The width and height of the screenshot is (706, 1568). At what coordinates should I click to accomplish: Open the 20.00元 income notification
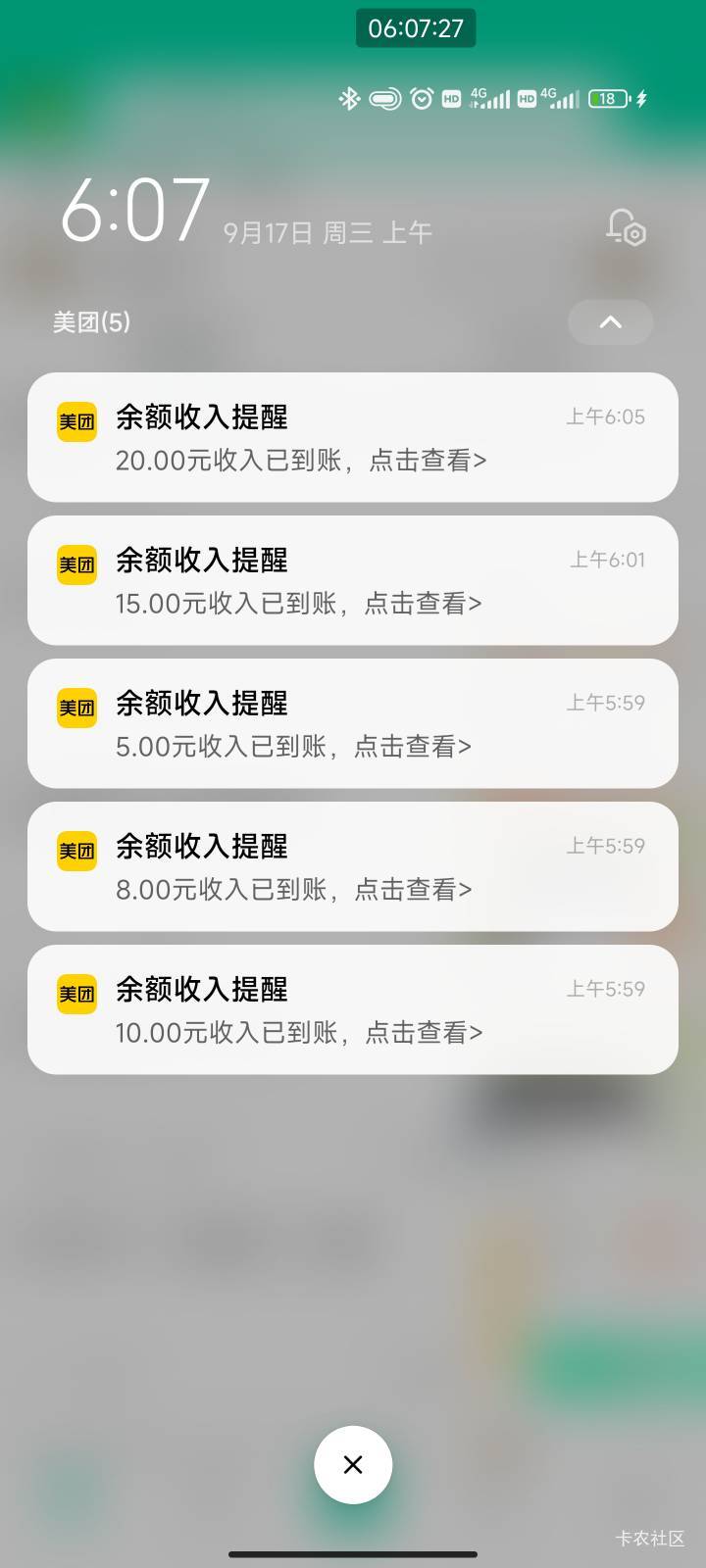[x=353, y=437]
